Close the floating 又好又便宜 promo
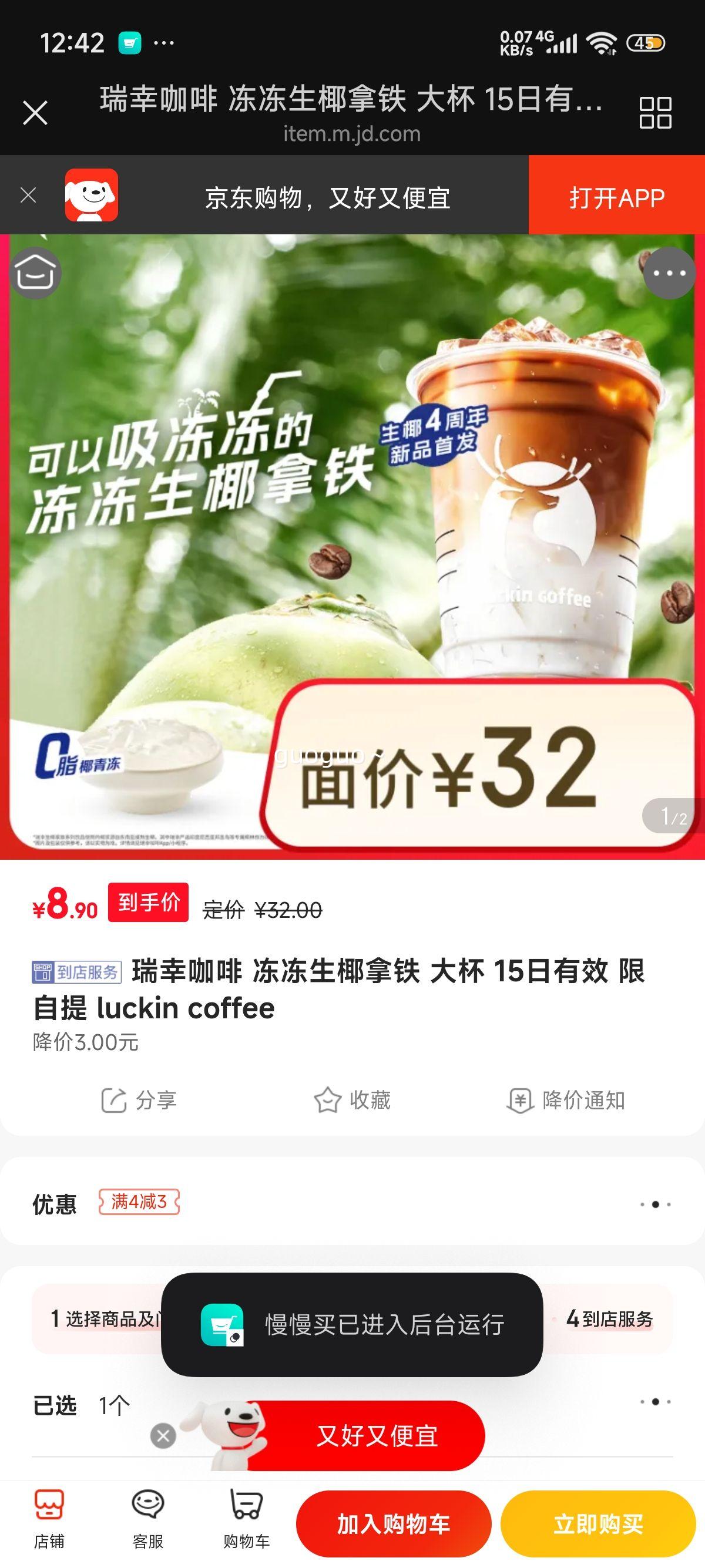Screen dimensions: 705x1568 click(x=163, y=1436)
